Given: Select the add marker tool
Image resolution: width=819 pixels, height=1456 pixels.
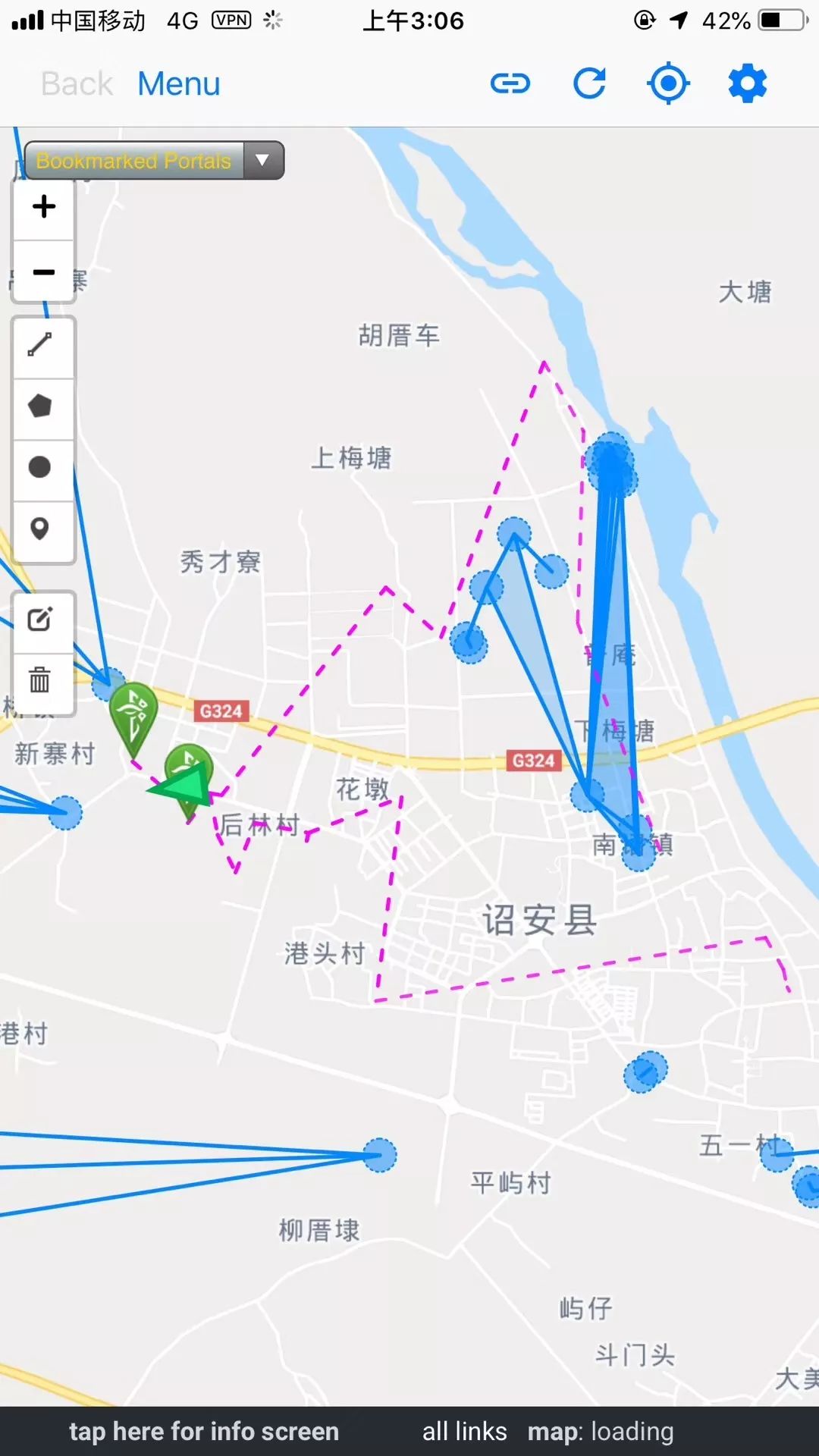Looking at the screenshot, I should point(42,531).
